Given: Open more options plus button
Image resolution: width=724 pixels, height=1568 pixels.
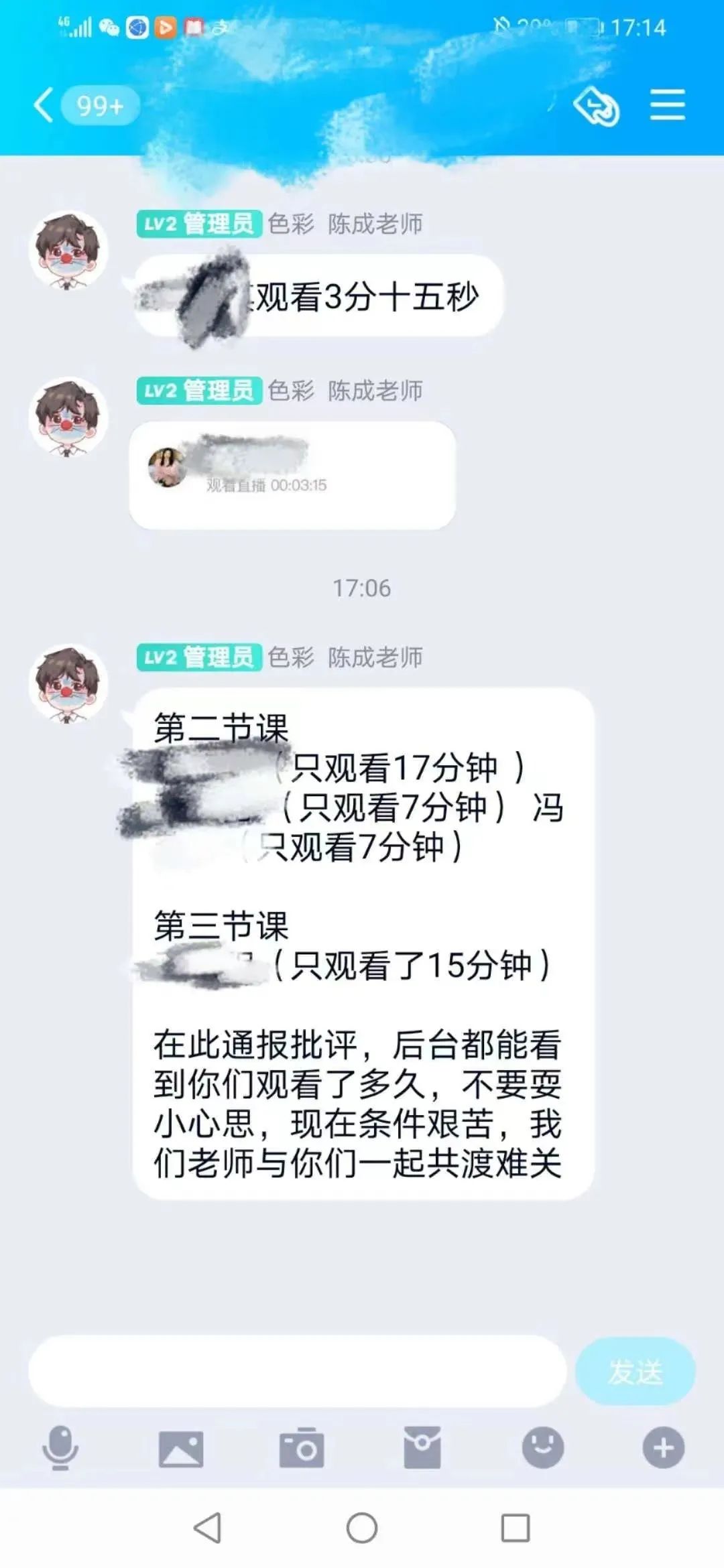Looking at the screenshot, I should click(x=663, y=1447).
